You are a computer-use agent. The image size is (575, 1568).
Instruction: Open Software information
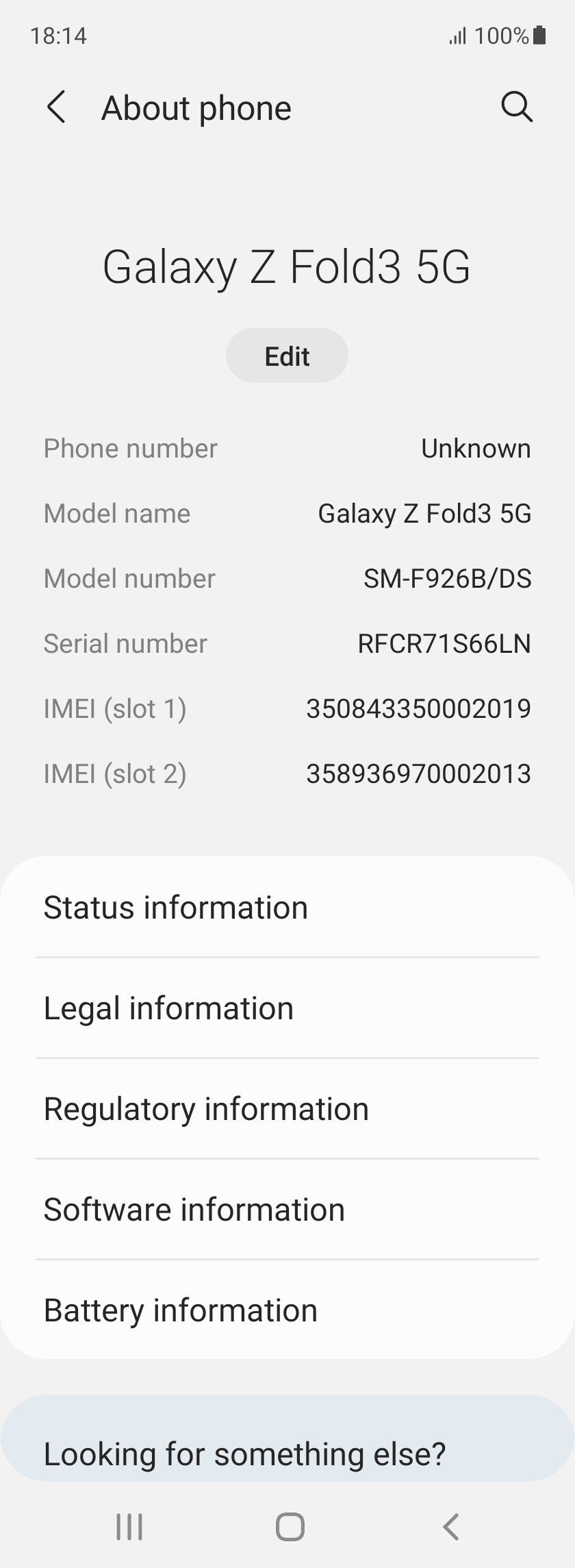287,1210
